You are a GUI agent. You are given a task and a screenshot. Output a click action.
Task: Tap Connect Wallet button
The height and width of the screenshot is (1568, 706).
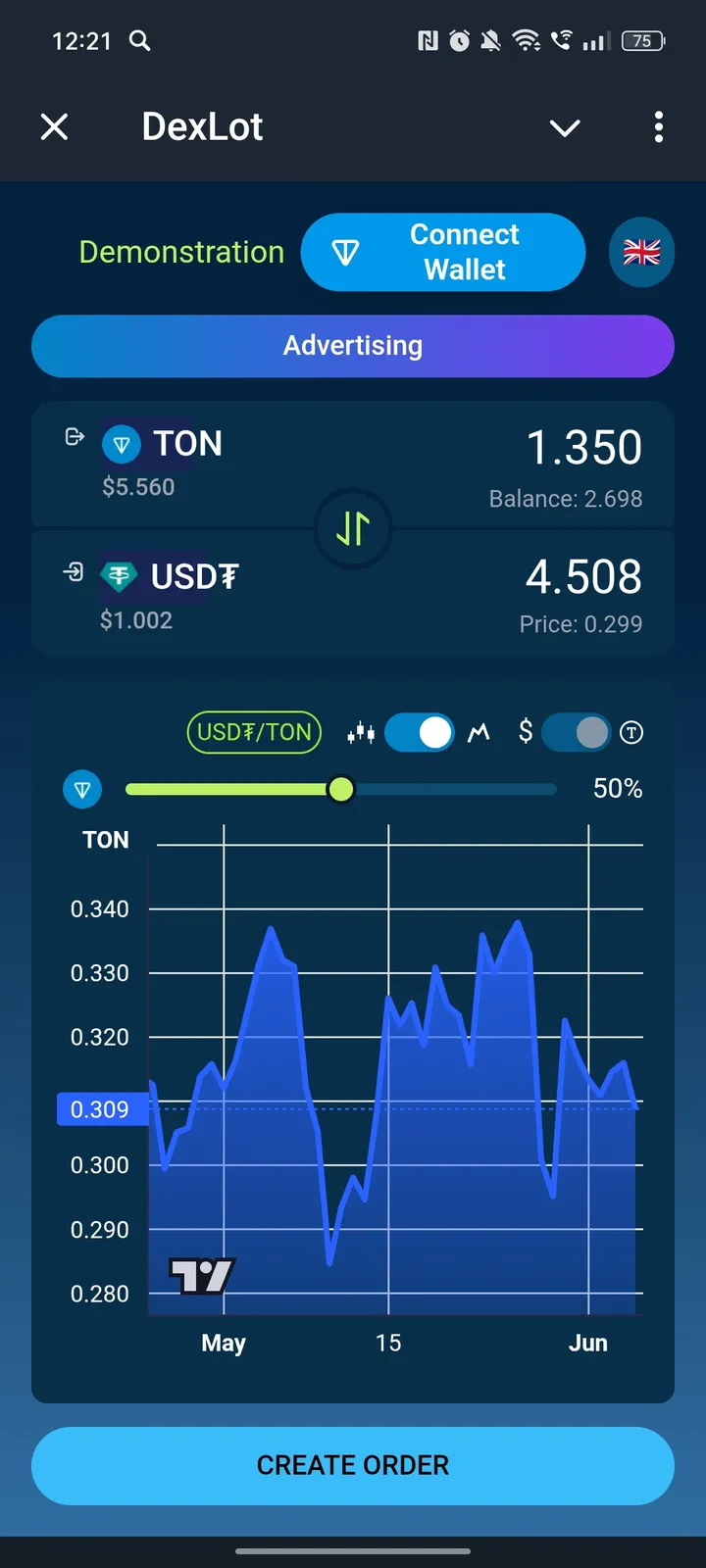(443, 252)
